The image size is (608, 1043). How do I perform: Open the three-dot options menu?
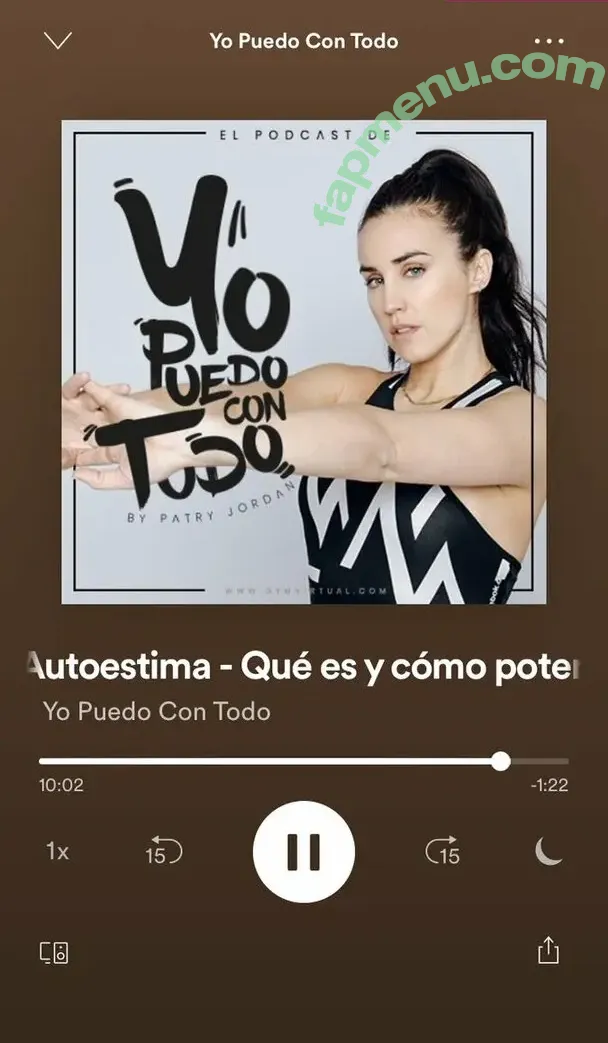click(549, 42)
